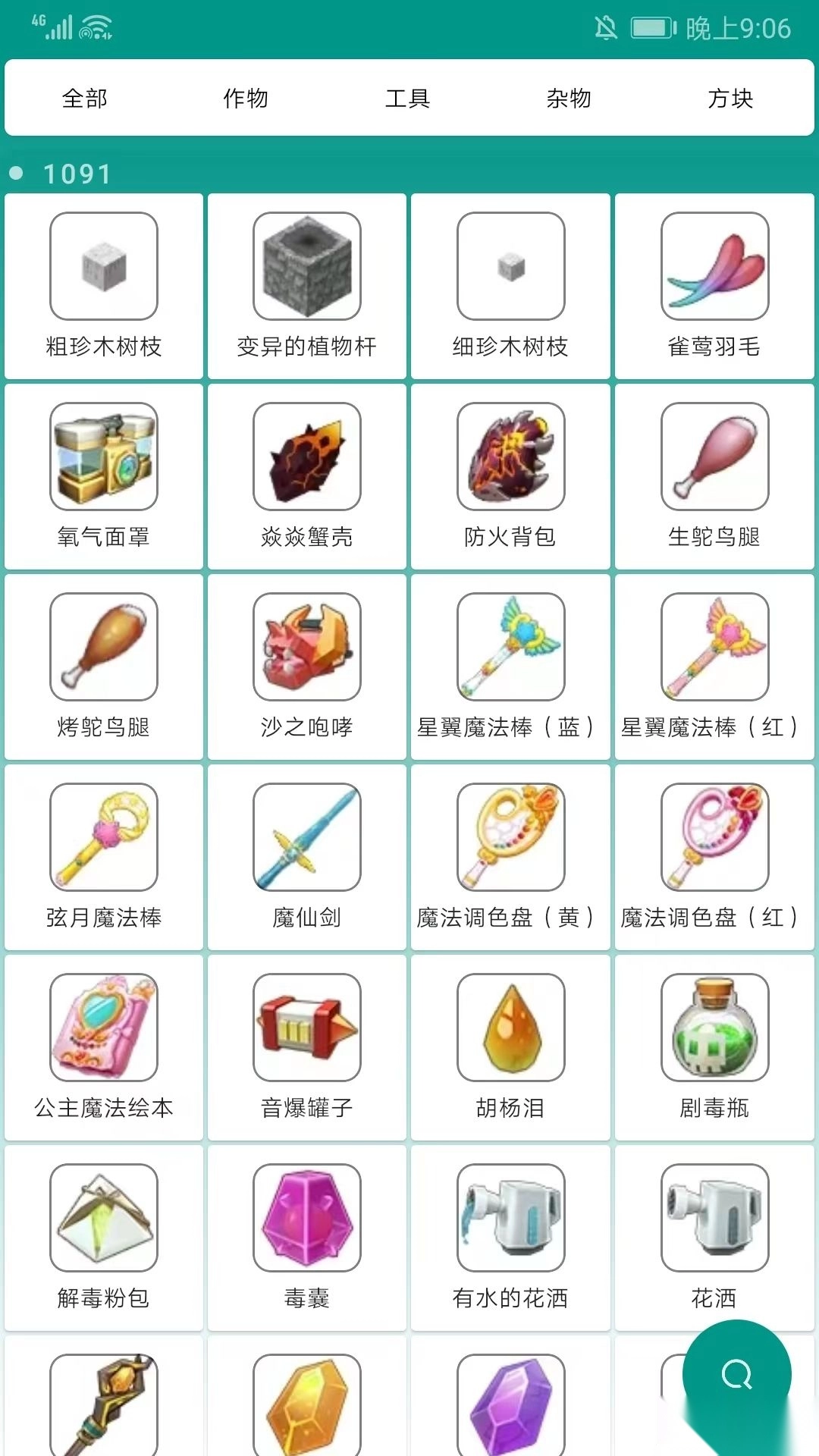This screenshot has width=819, height=1456.
Task: Open the 毒囊 item card
Action: point(307,1238)
